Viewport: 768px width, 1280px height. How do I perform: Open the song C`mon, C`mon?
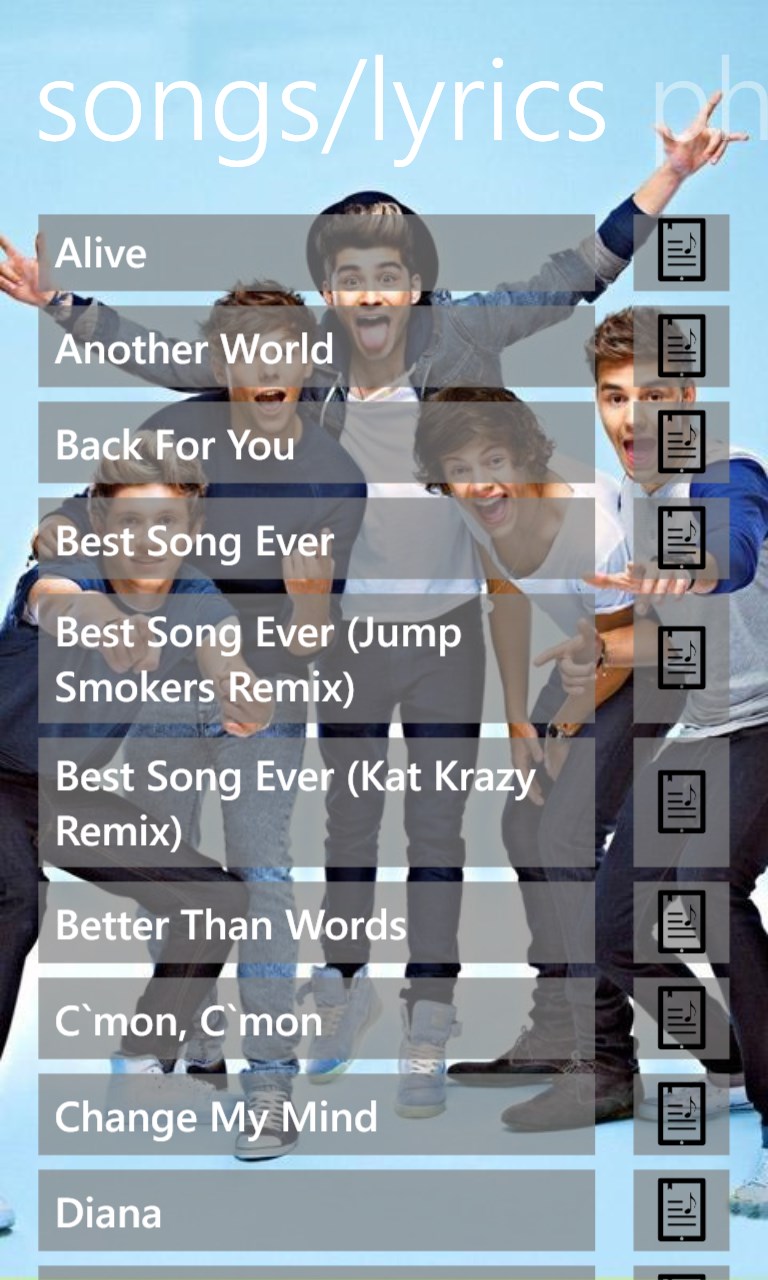pos(316,1020)
